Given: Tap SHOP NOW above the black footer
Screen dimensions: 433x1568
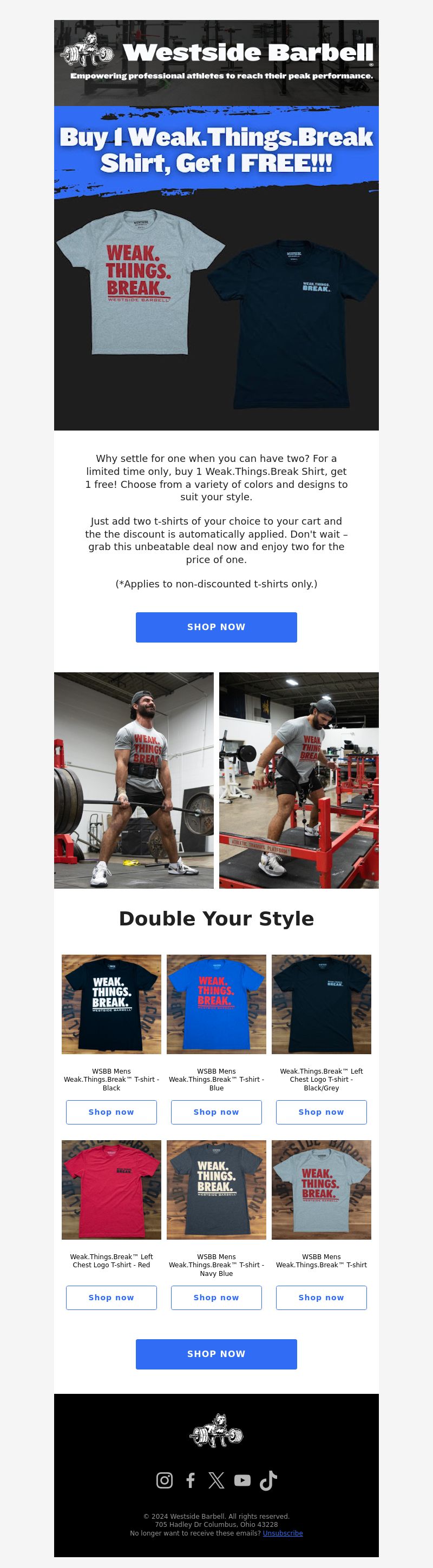Looking at the screenshot, I should (216, 1354).
